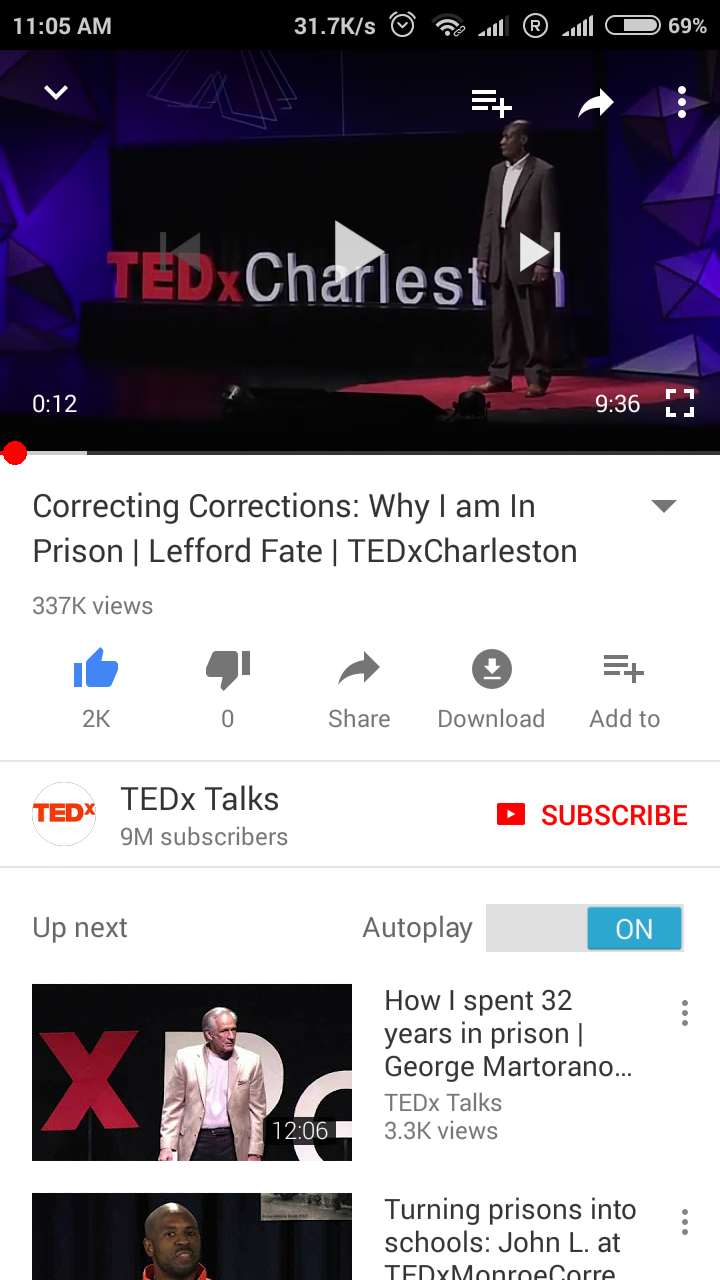Open the TEDx Talks channel
Screen dimensions: 720x1280
click(x=200, y=814)
